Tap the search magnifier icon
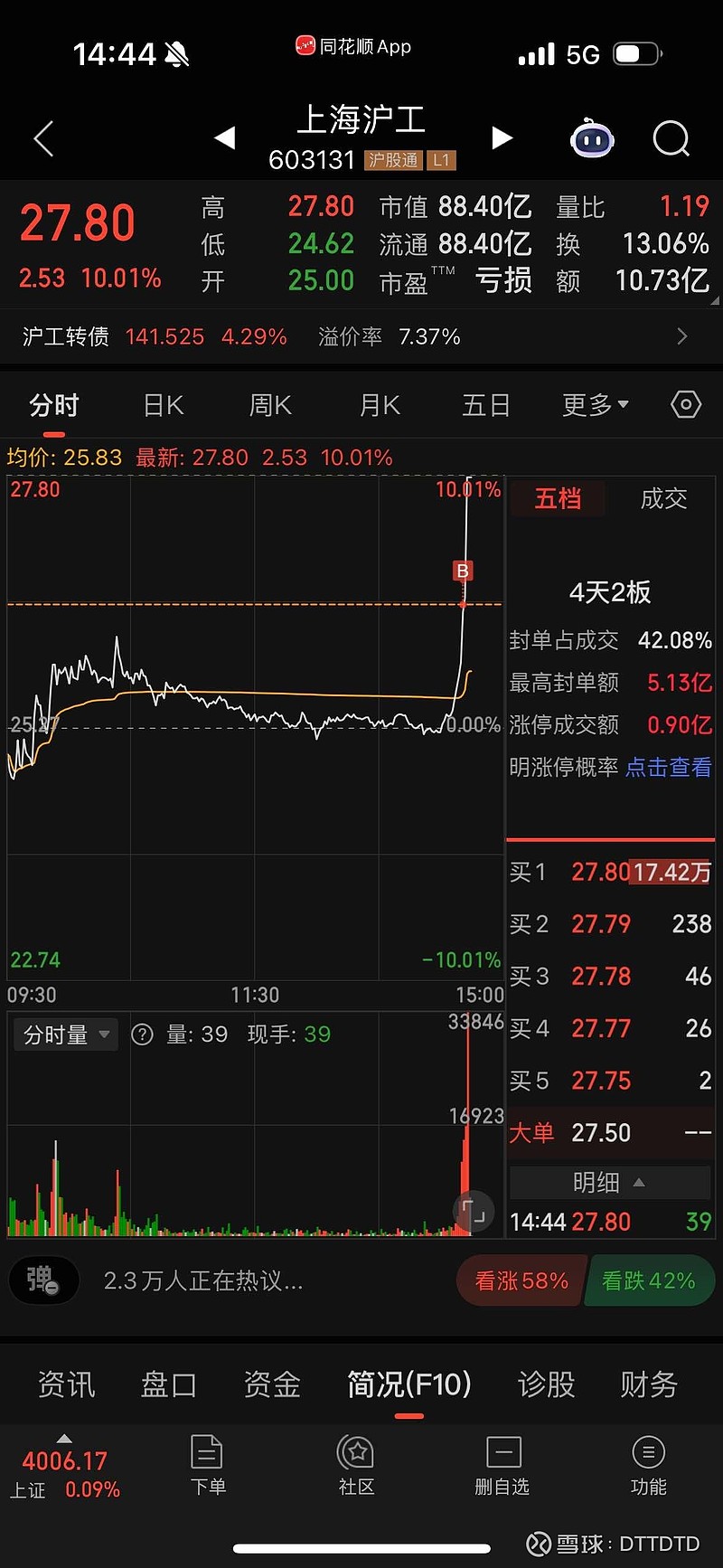This screenshot has height=1568, width=723. coord(671,138)
